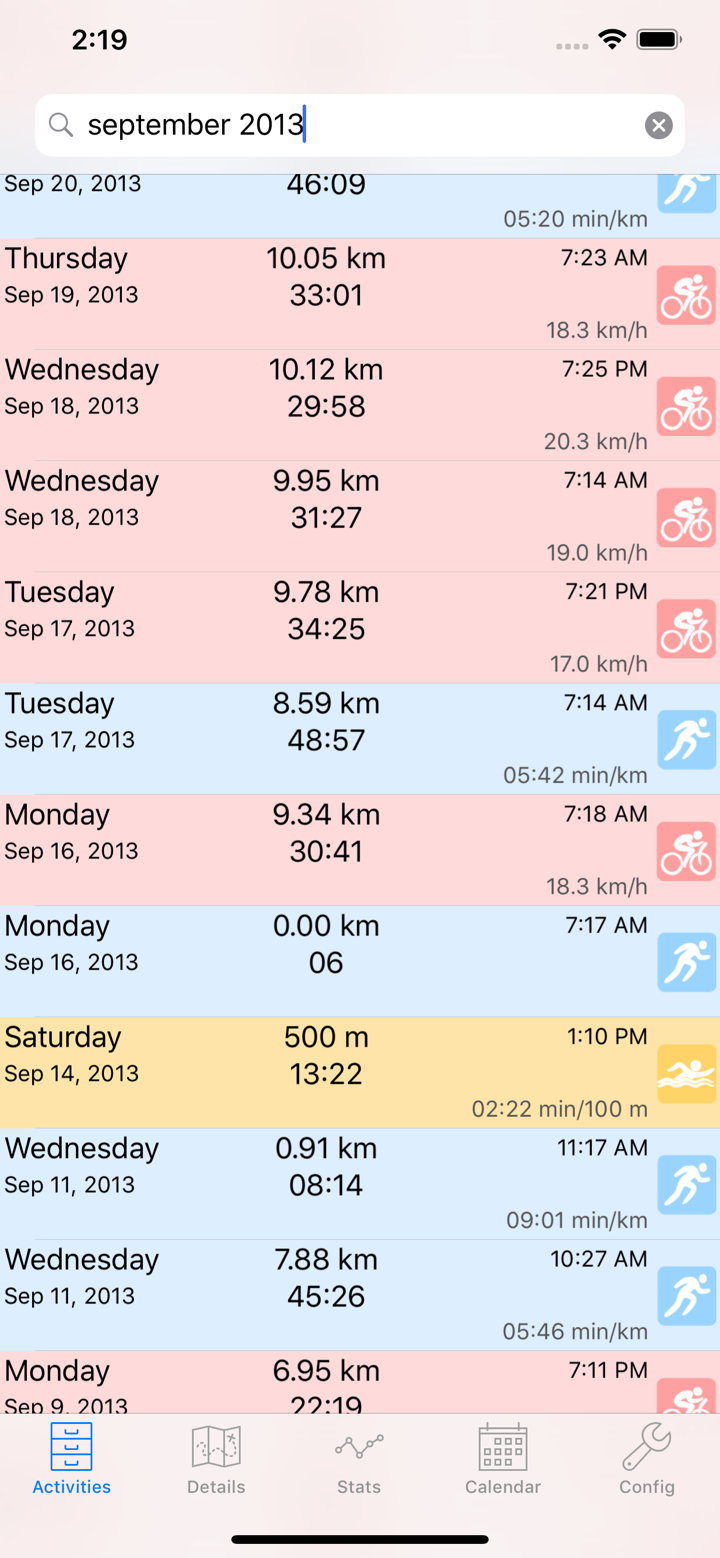Screen dimensions: 720x1558
Task: Switch to the Stats tab
Action: coord(358,1460)
